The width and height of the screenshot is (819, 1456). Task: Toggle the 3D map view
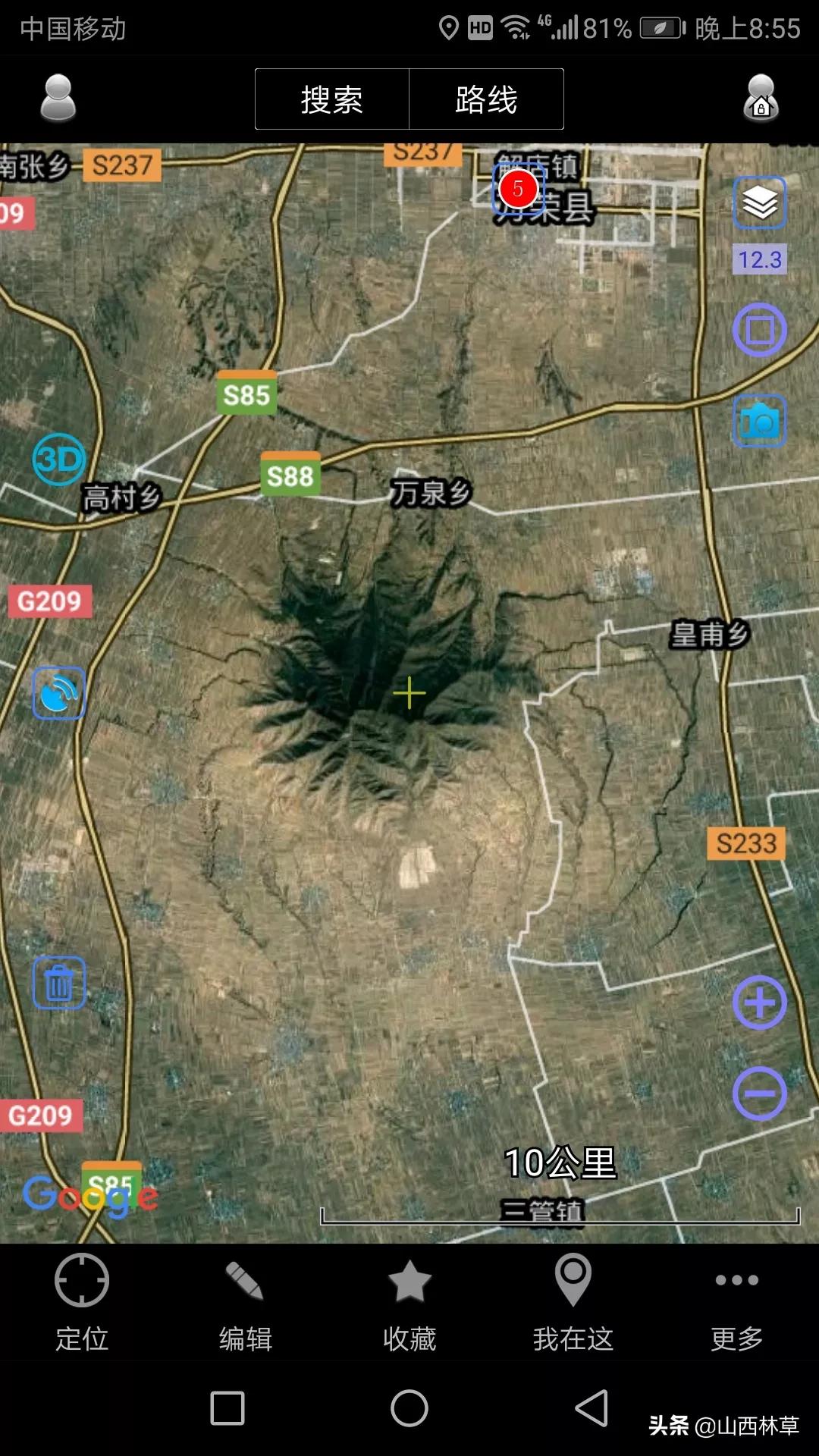pyautogui.click(x=58, y=460)
